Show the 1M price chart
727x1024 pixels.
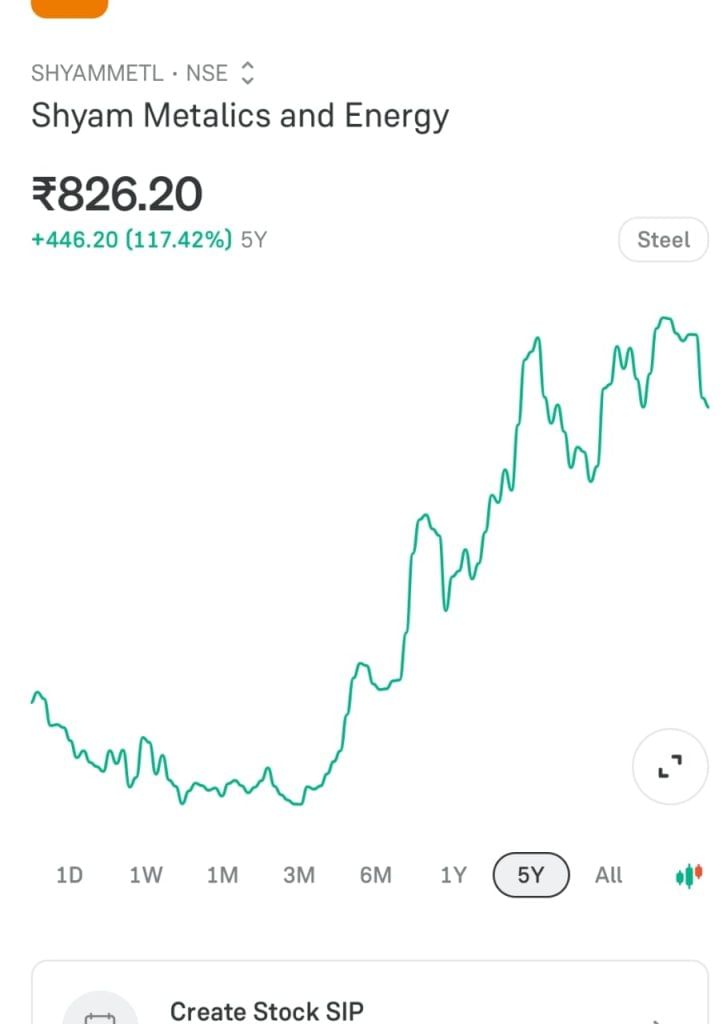point(222,875)
